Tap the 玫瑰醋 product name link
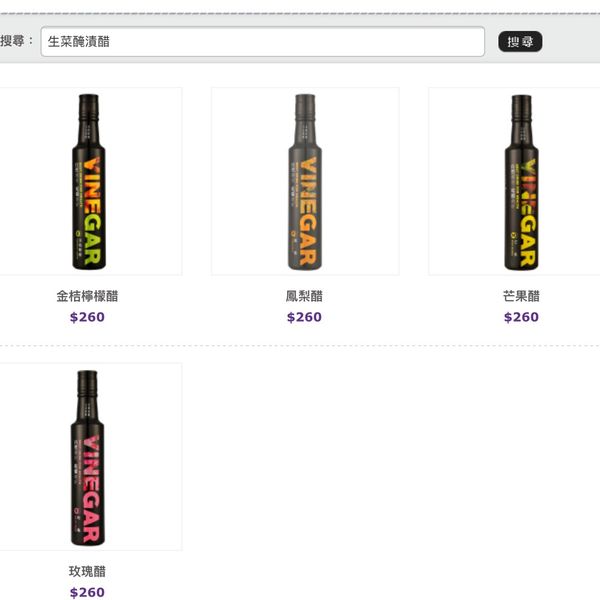 click(87, 571)
